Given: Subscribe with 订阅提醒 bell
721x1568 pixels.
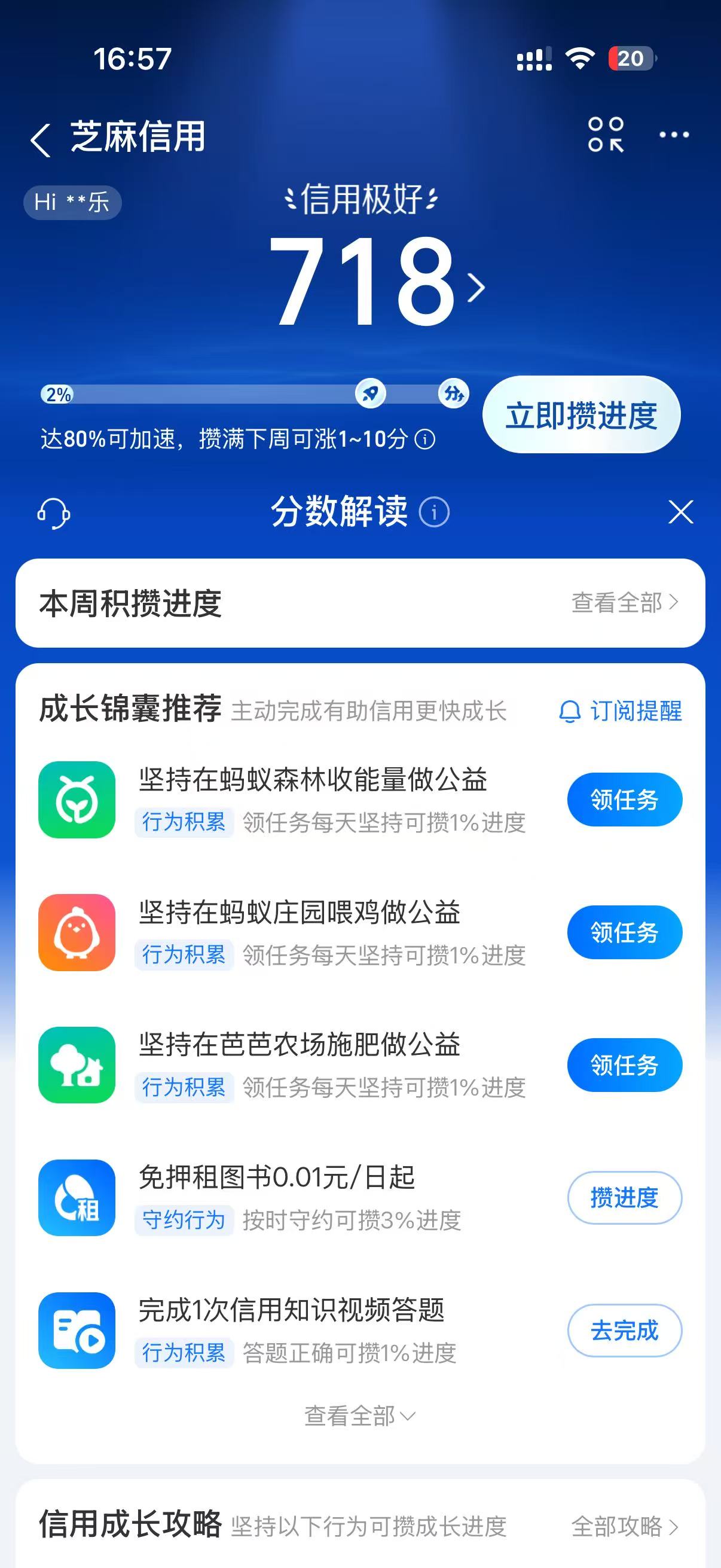Looking at the screenshot, I should (x=621, y=711).
